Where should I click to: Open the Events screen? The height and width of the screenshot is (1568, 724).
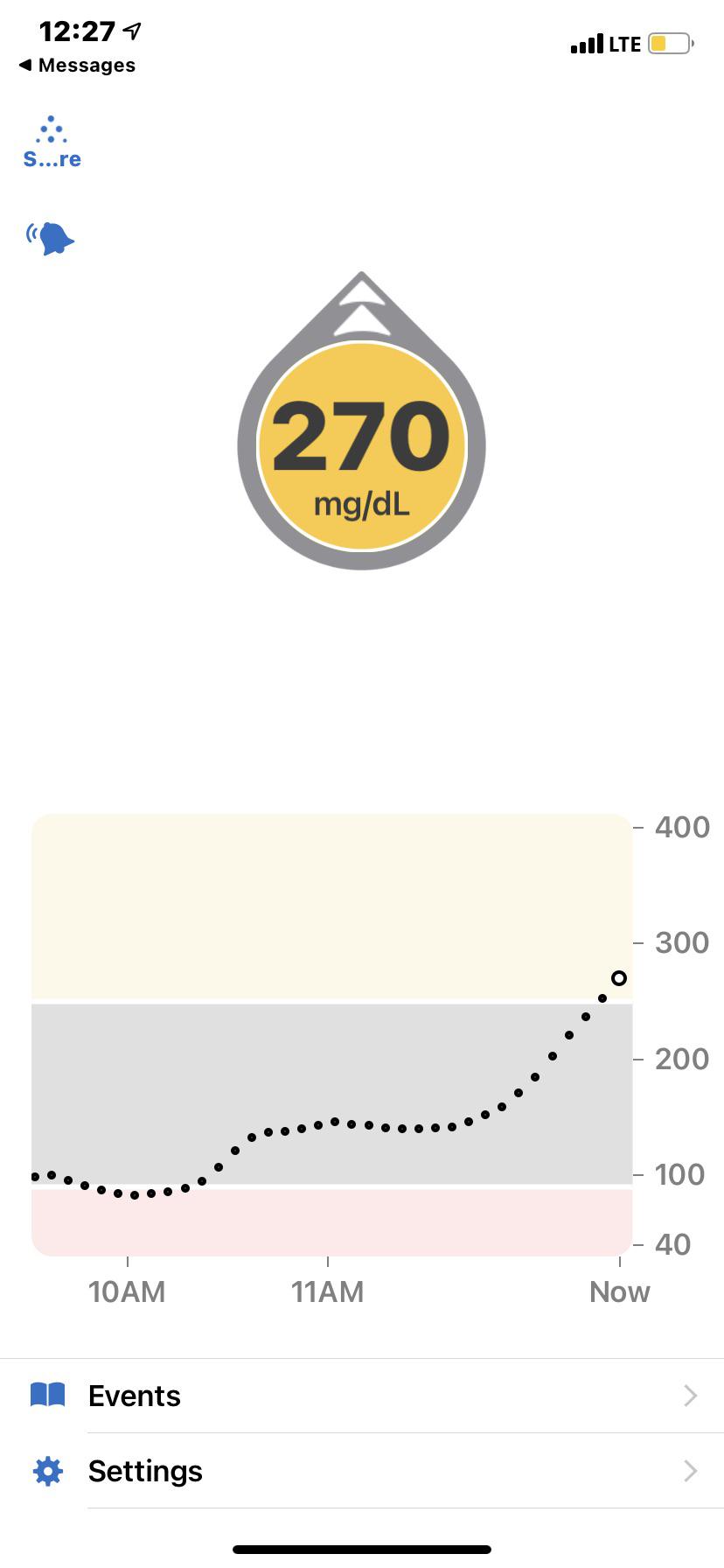click(133, 1396)
